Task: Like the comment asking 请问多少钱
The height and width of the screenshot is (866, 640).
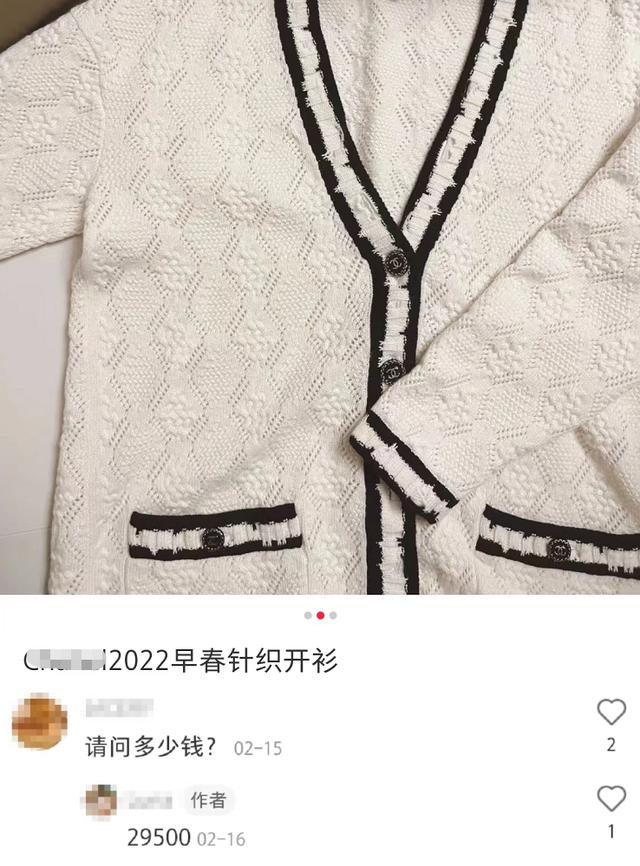Action: [611, 712]
